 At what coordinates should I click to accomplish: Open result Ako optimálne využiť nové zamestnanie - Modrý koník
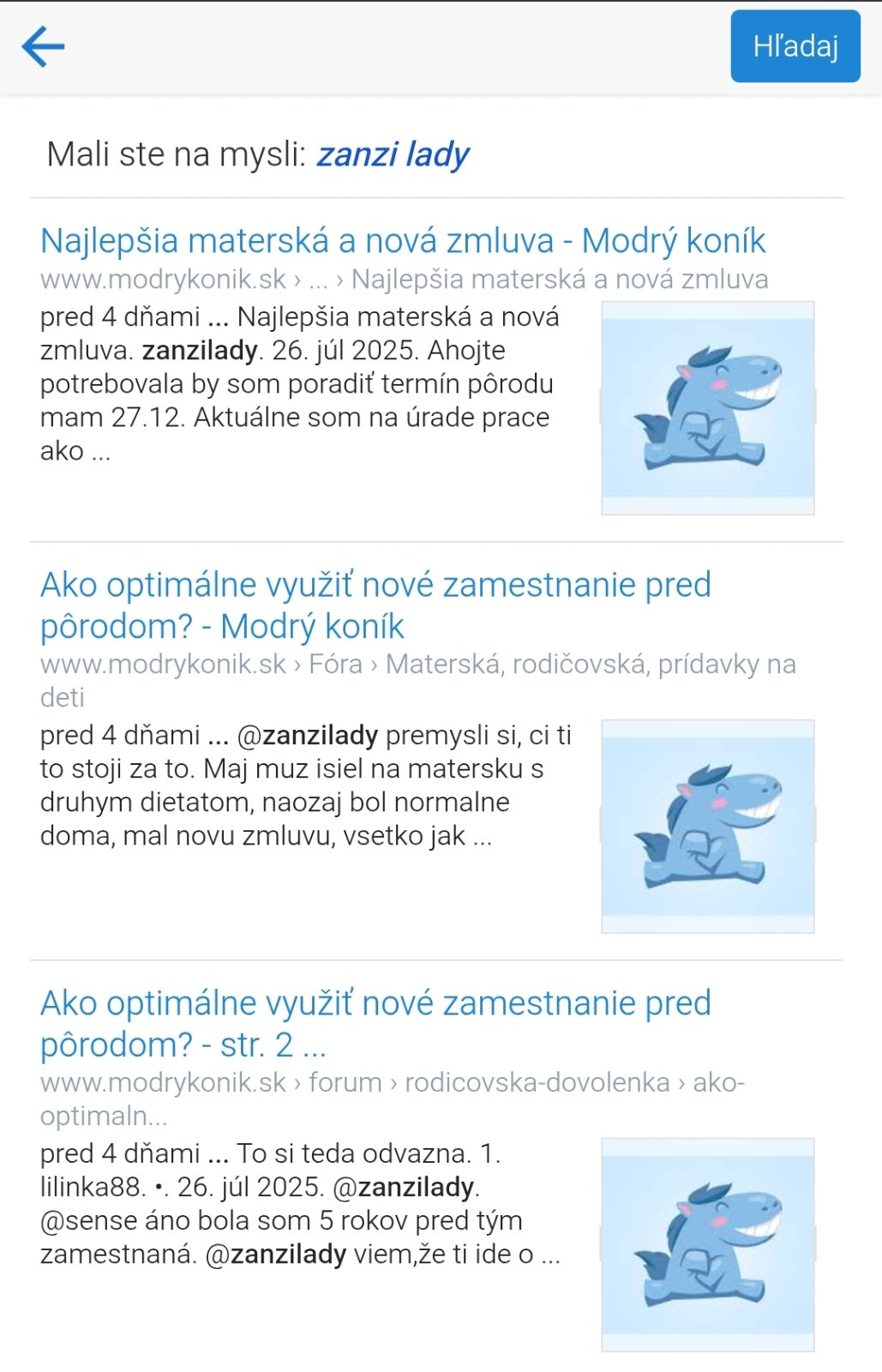tap(375, 605)
